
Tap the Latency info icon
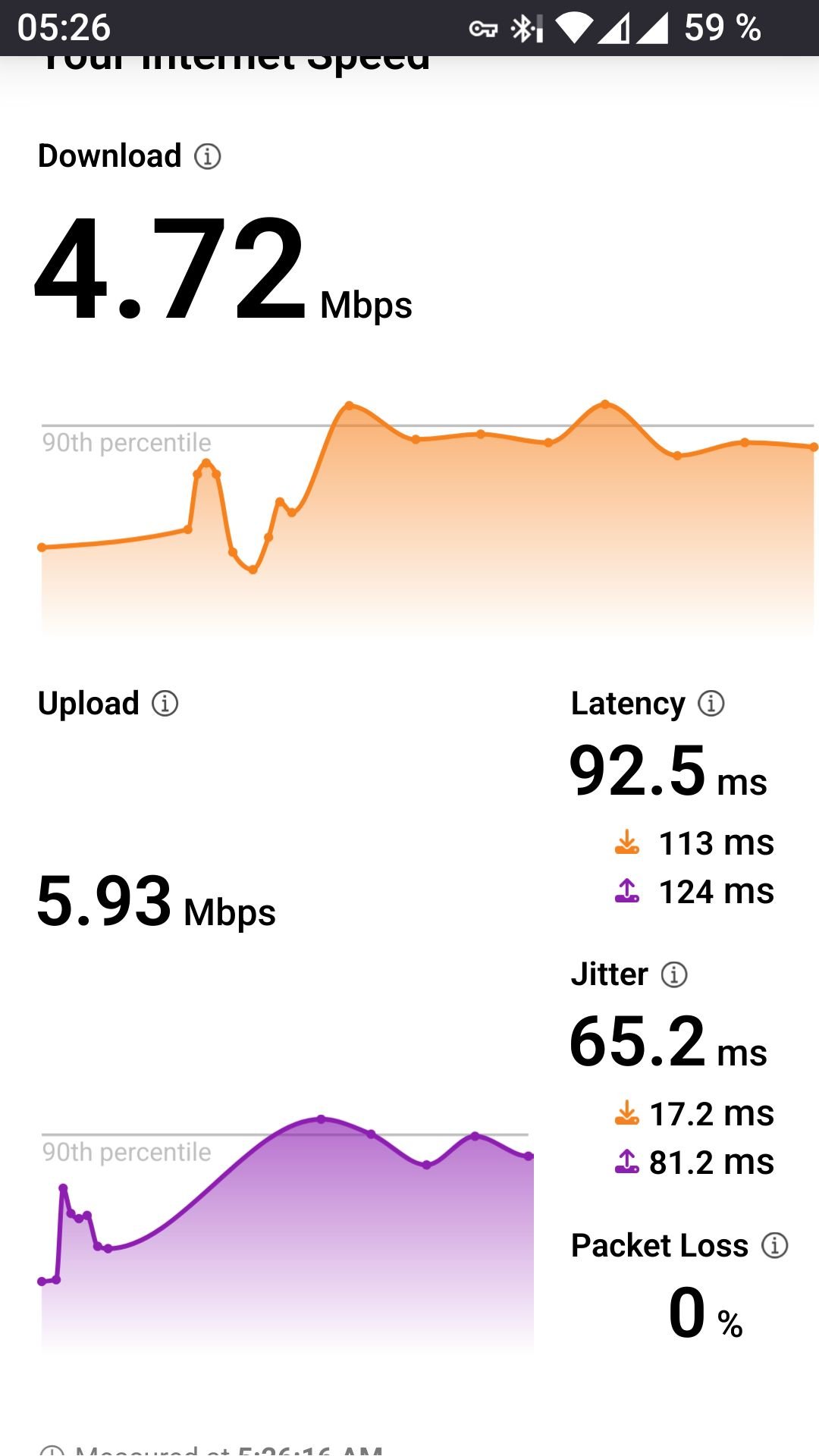711,703
